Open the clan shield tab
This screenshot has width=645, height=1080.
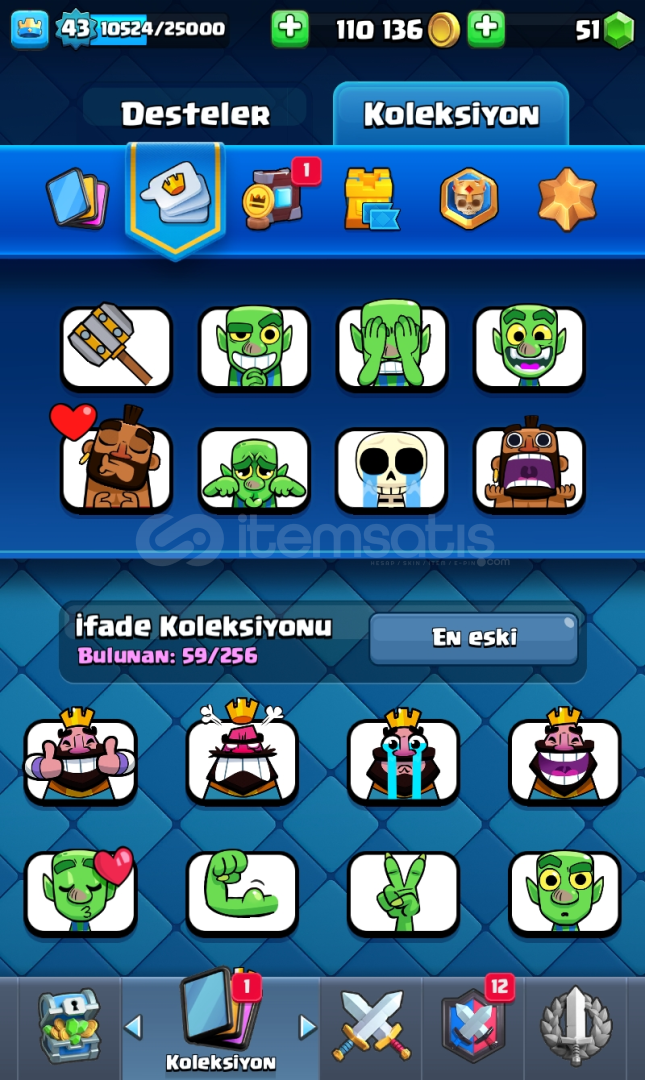click(473, 1026)
